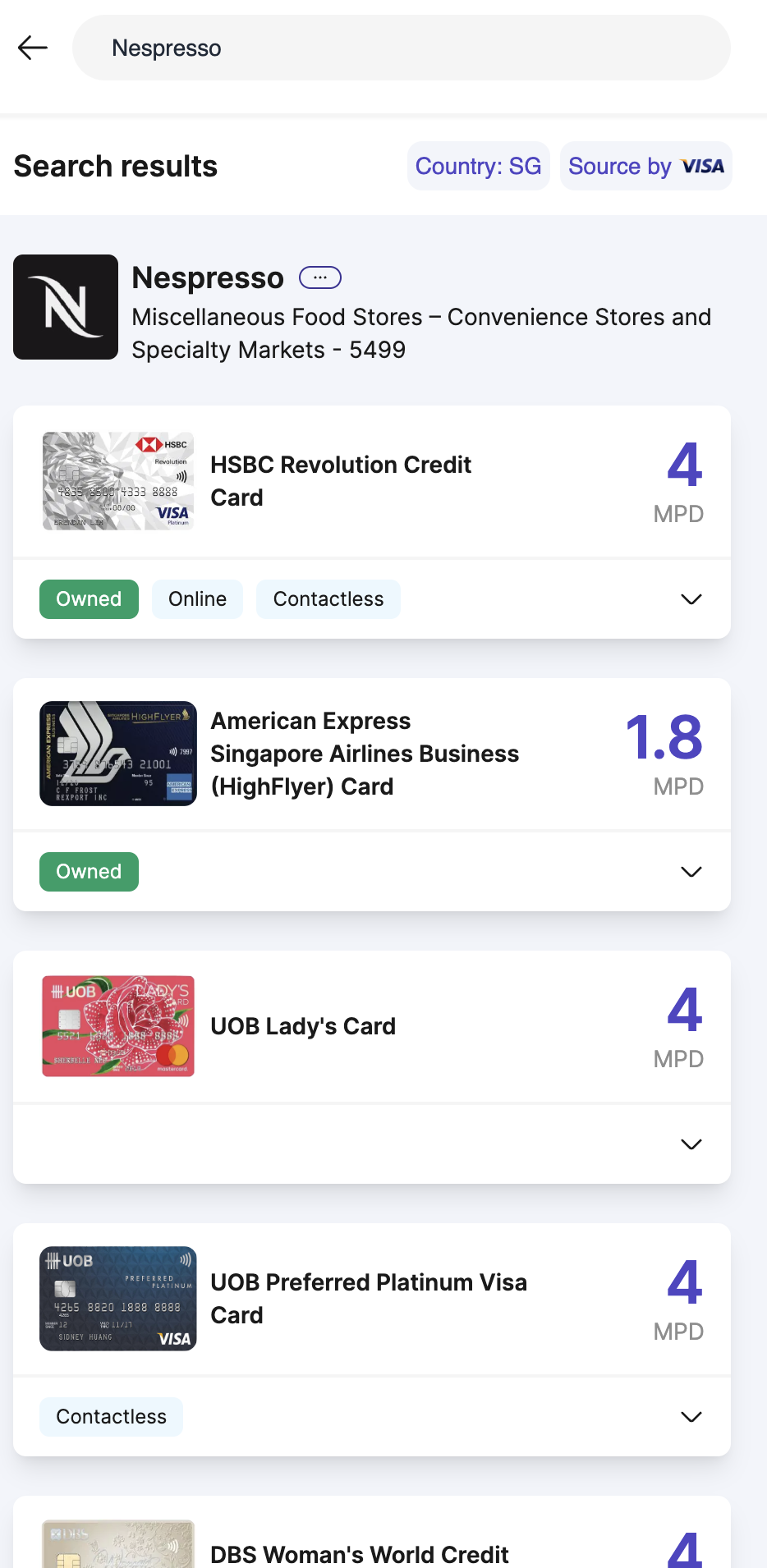Go back using the arrow icon
The height and width of the screenshot is (1568, 767).
[33, 48]
